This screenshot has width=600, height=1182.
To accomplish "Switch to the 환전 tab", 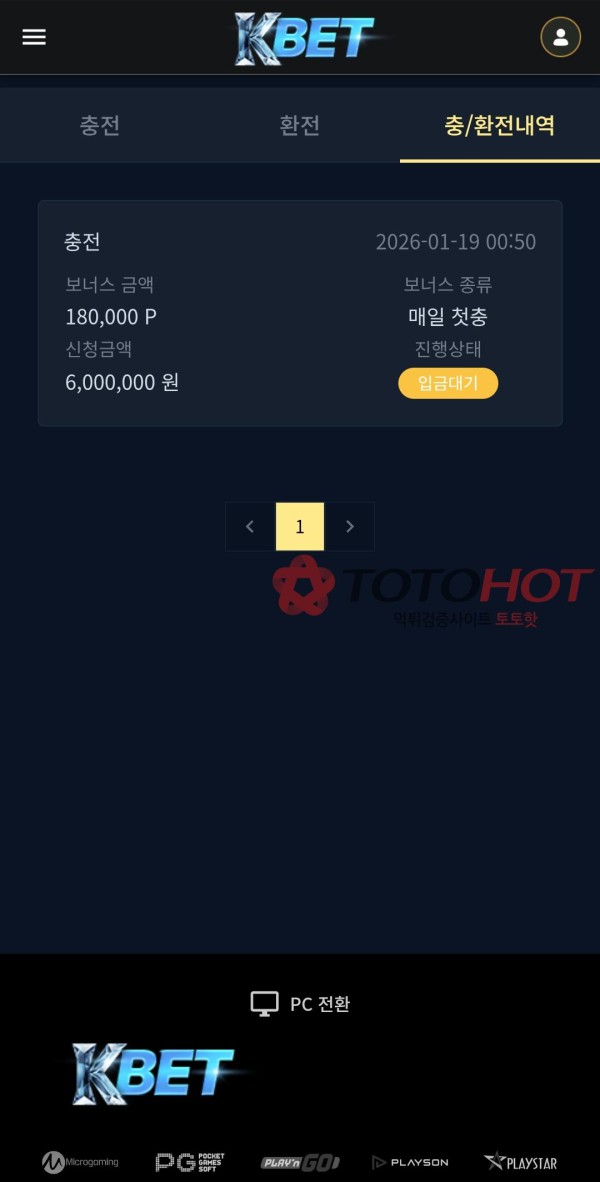I will [299, 125].
